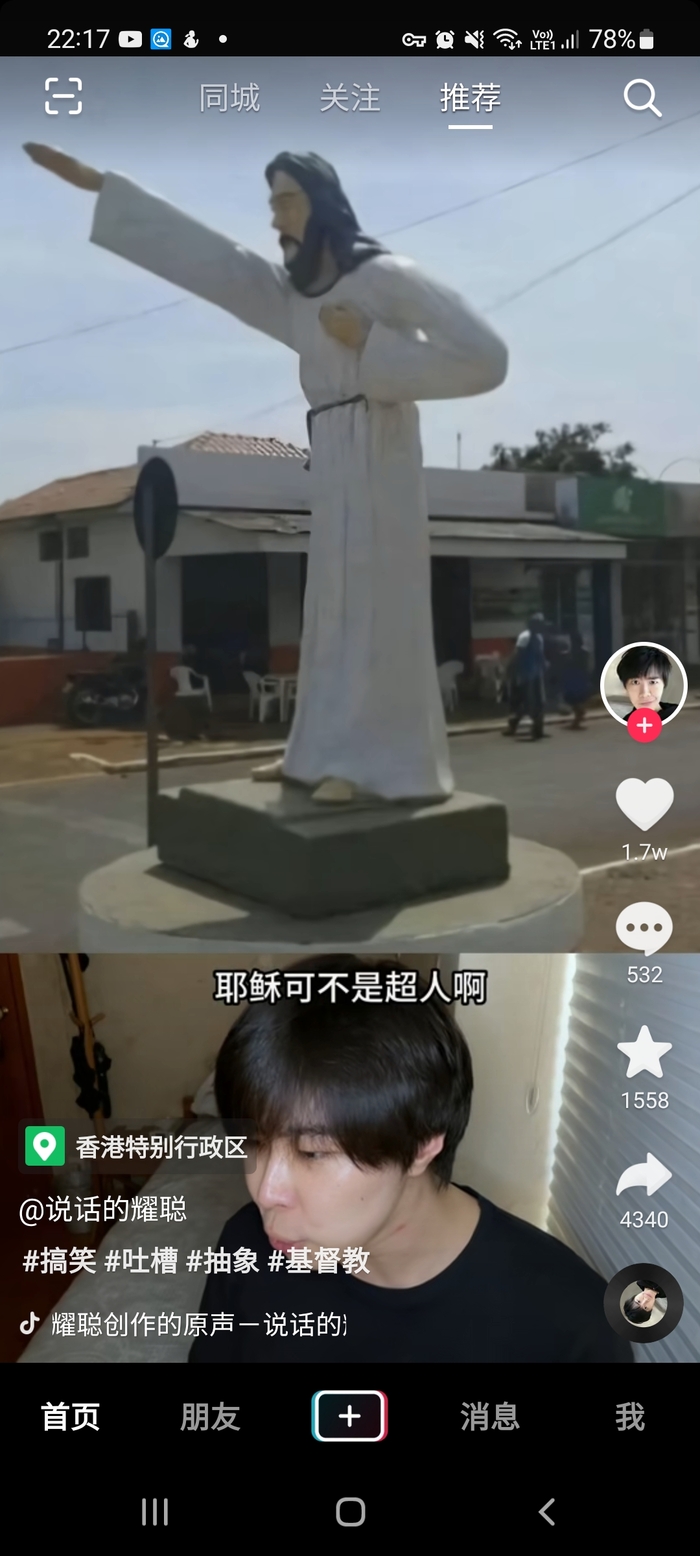
Task: Select the 推荐 tab
Action: tap(470, 98)
